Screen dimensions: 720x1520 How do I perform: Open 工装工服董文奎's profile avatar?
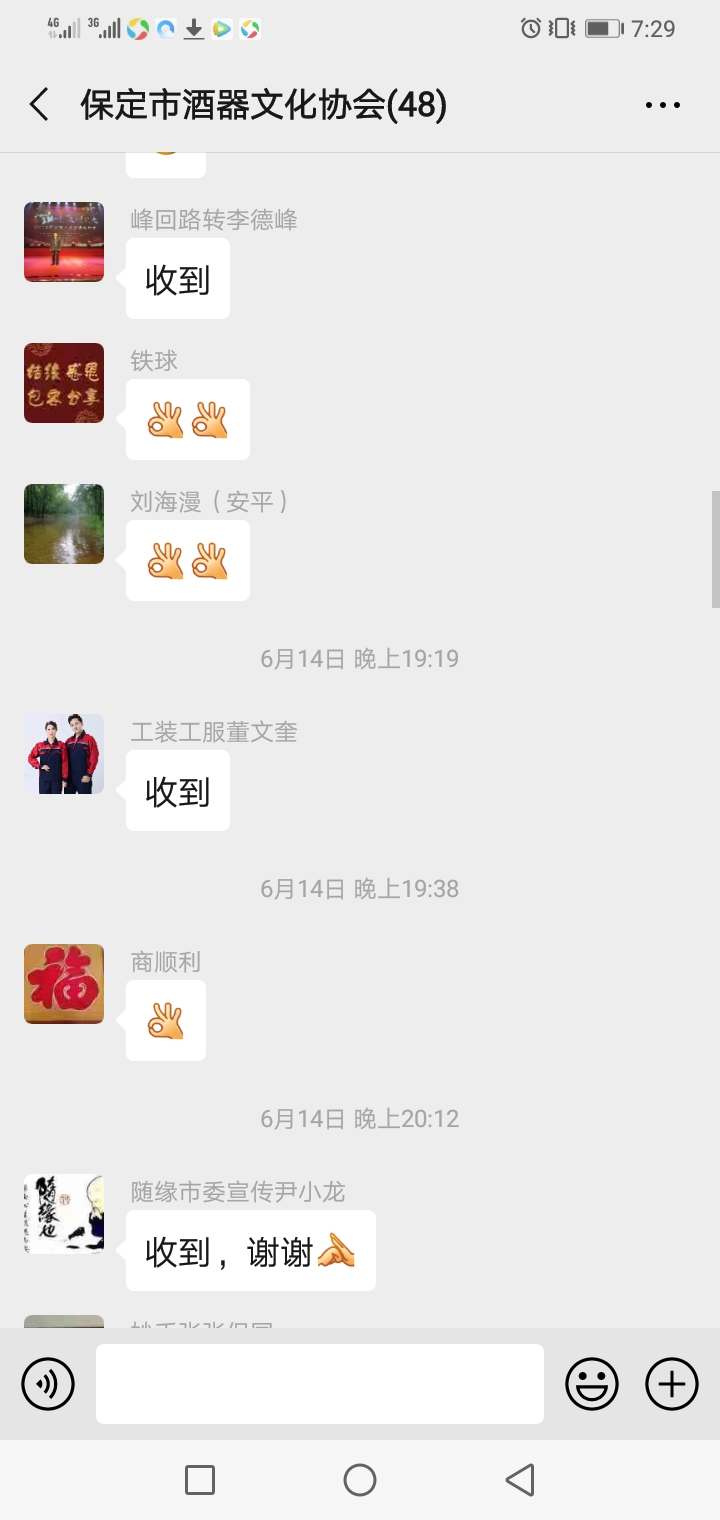pos(64,754)
